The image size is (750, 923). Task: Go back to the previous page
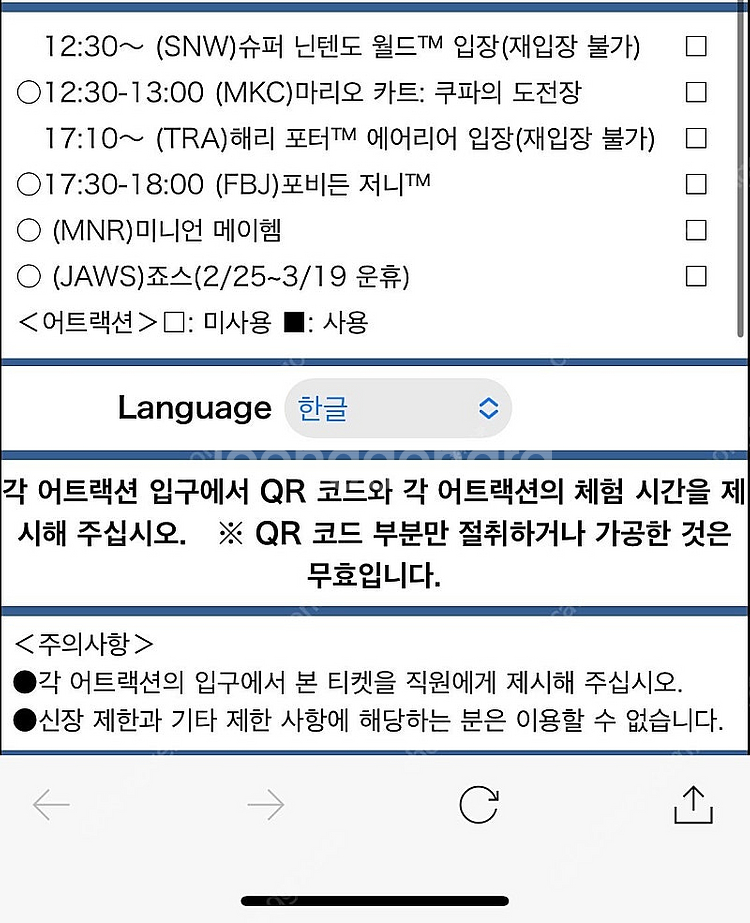(x=51, y=805)
